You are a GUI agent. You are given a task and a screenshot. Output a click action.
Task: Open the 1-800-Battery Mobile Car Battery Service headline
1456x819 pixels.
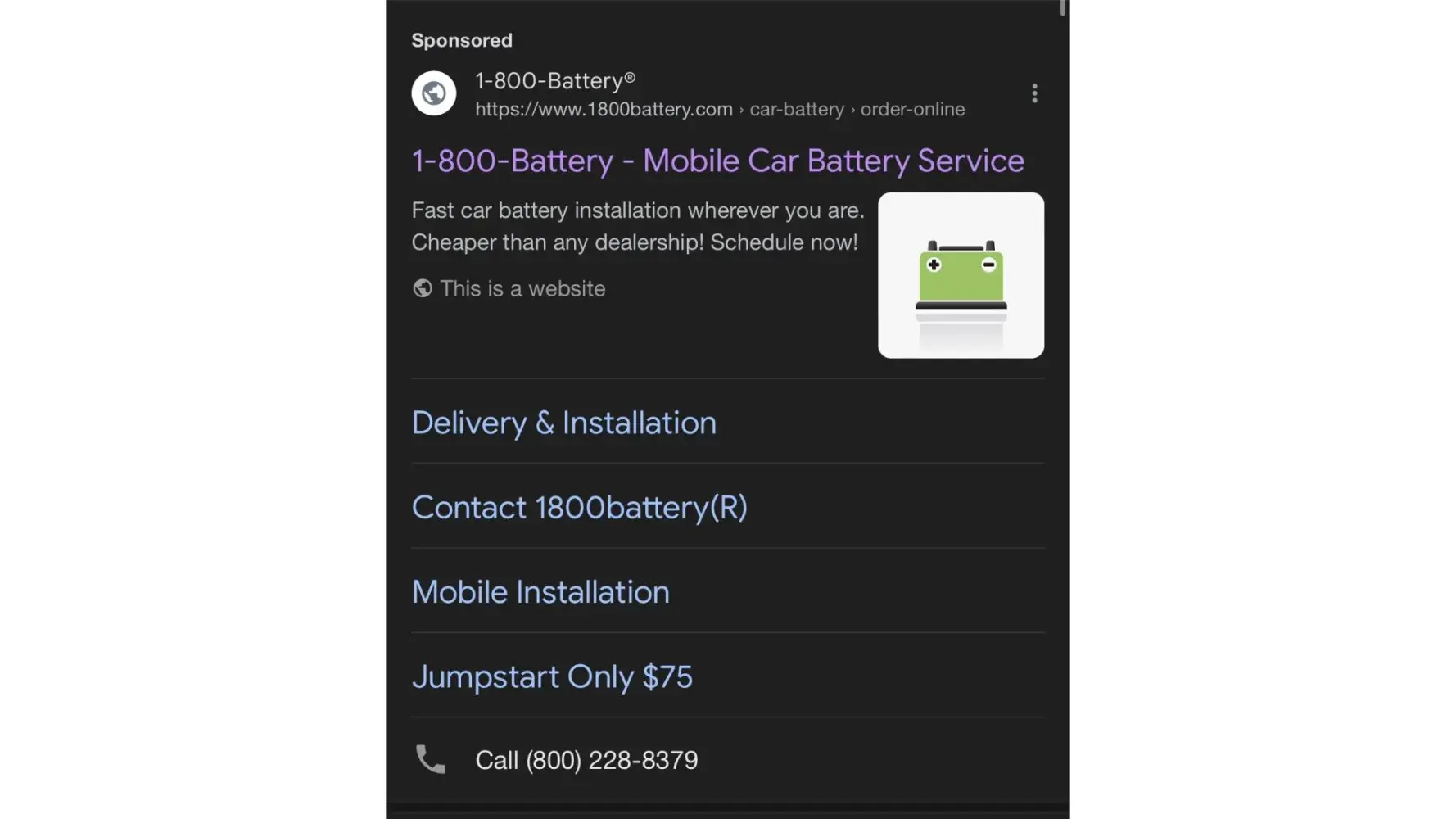click(717, 161)
